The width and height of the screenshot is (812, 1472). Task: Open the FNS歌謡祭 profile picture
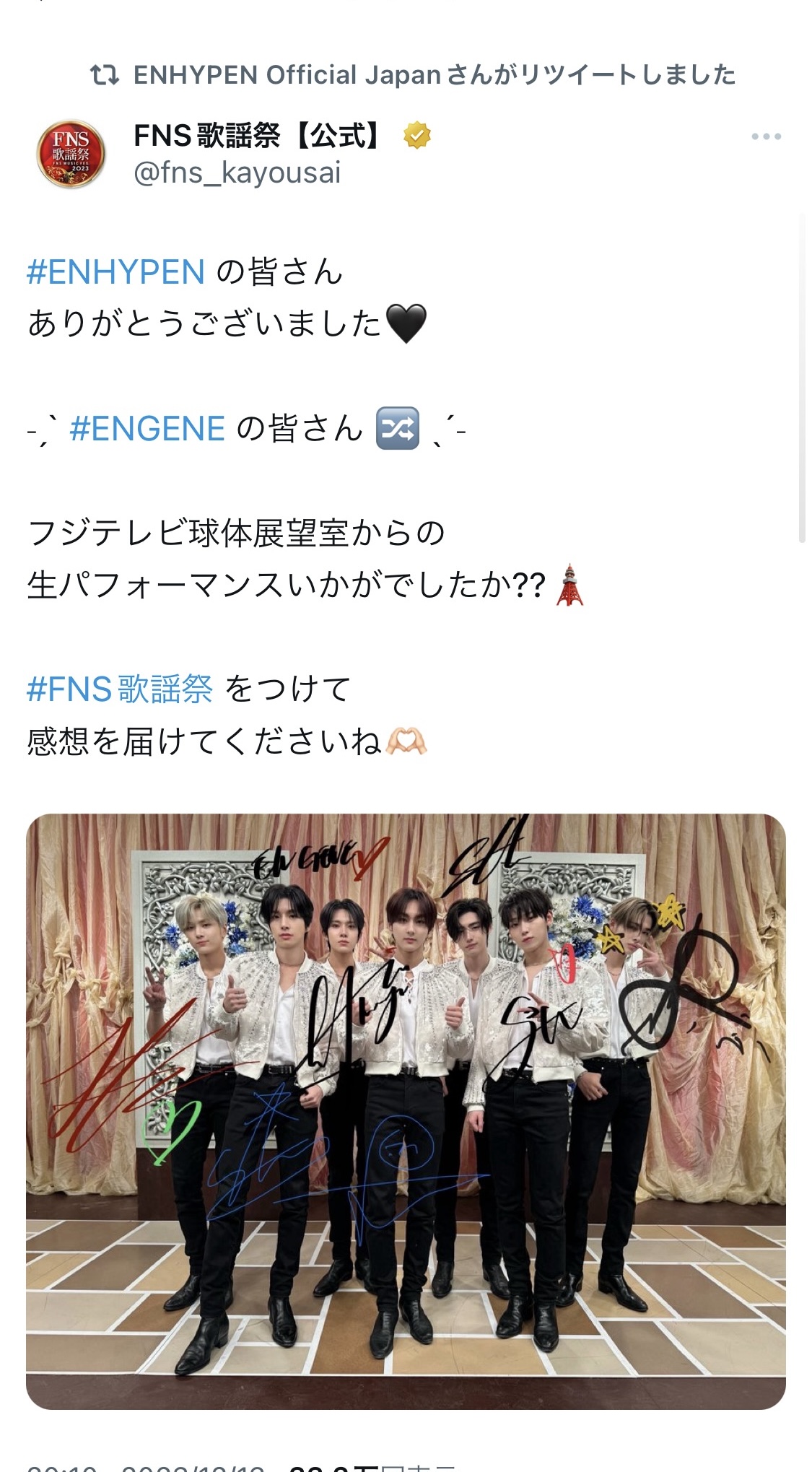71,154
